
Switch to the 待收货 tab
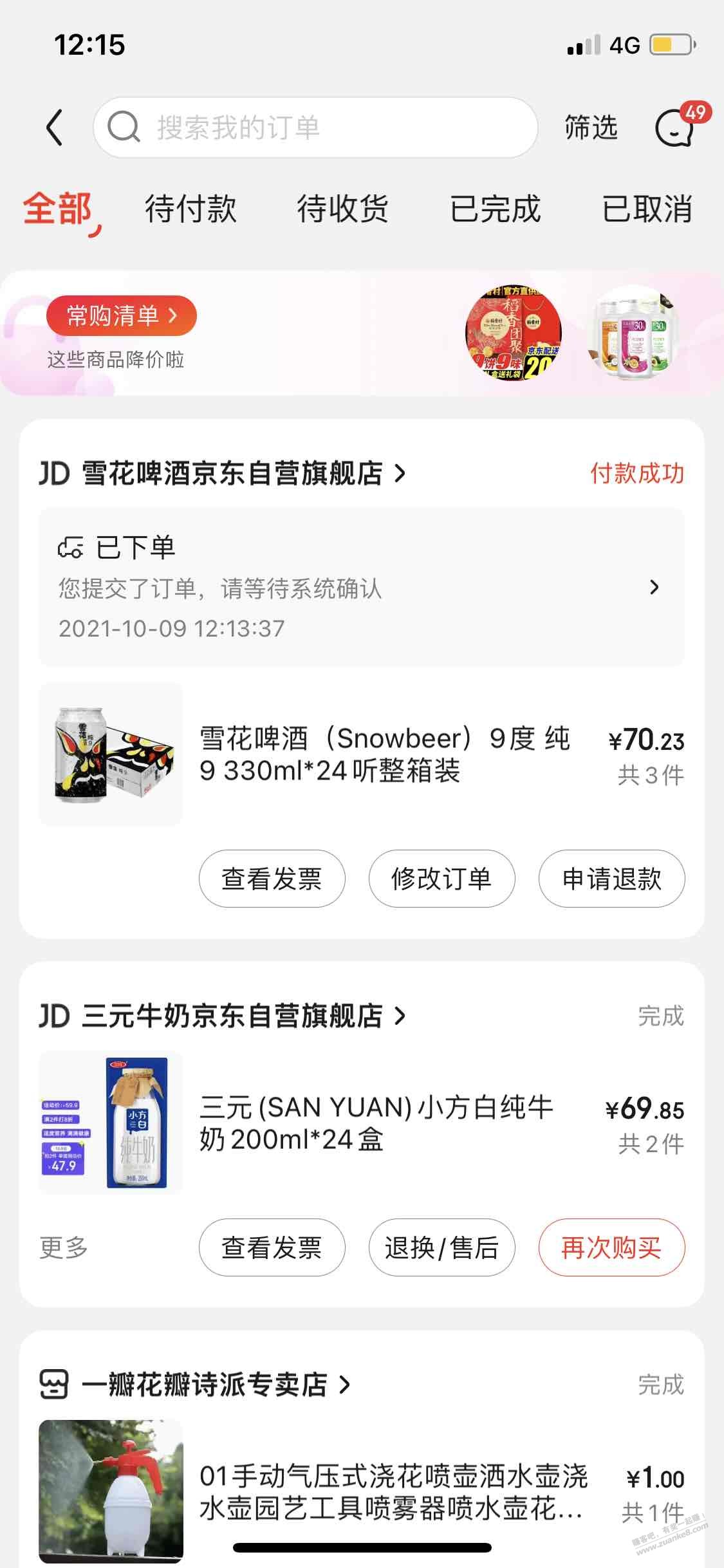[342, 209]
